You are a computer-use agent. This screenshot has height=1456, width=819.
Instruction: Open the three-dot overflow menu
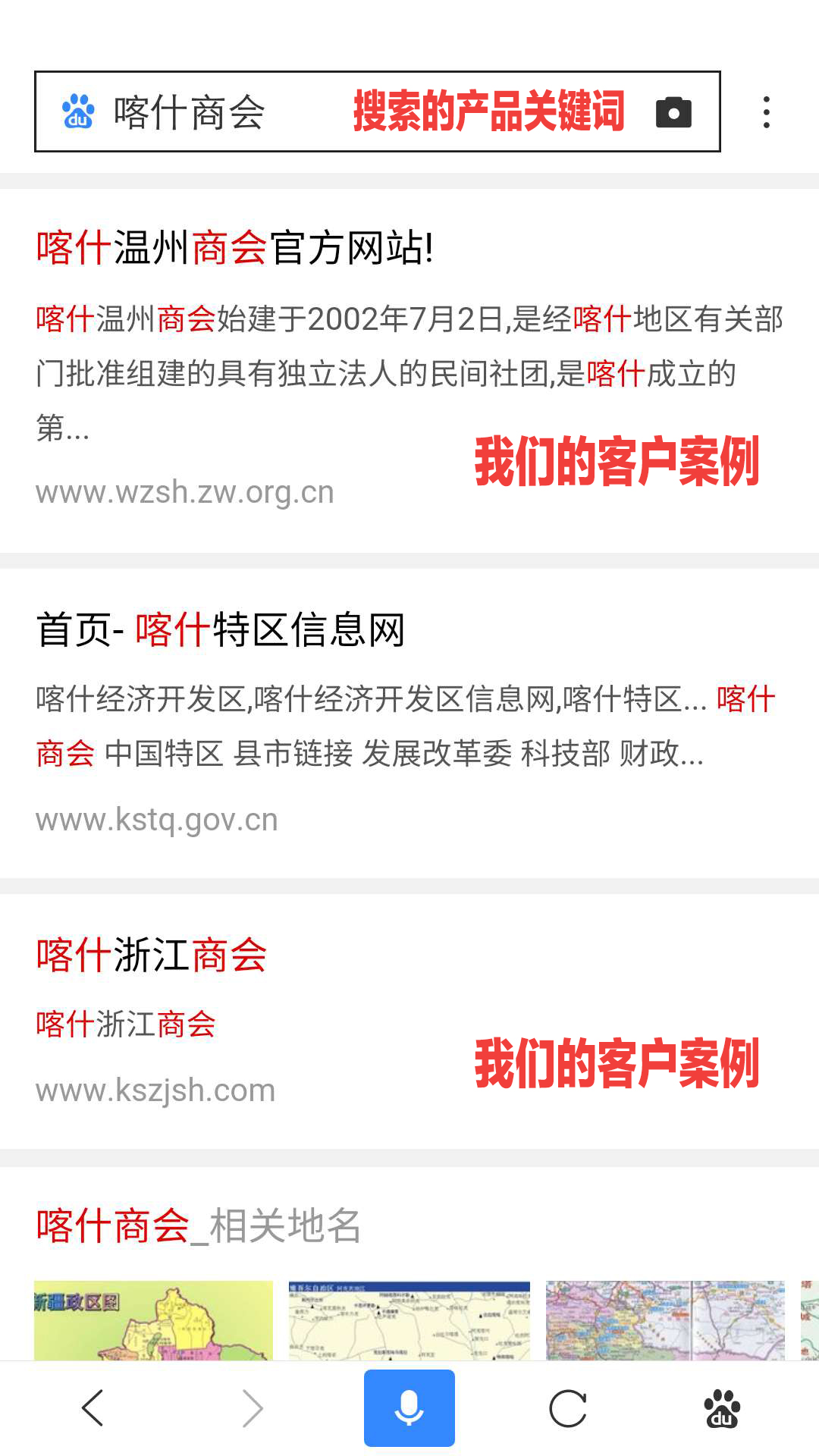(x=767, y=112)
